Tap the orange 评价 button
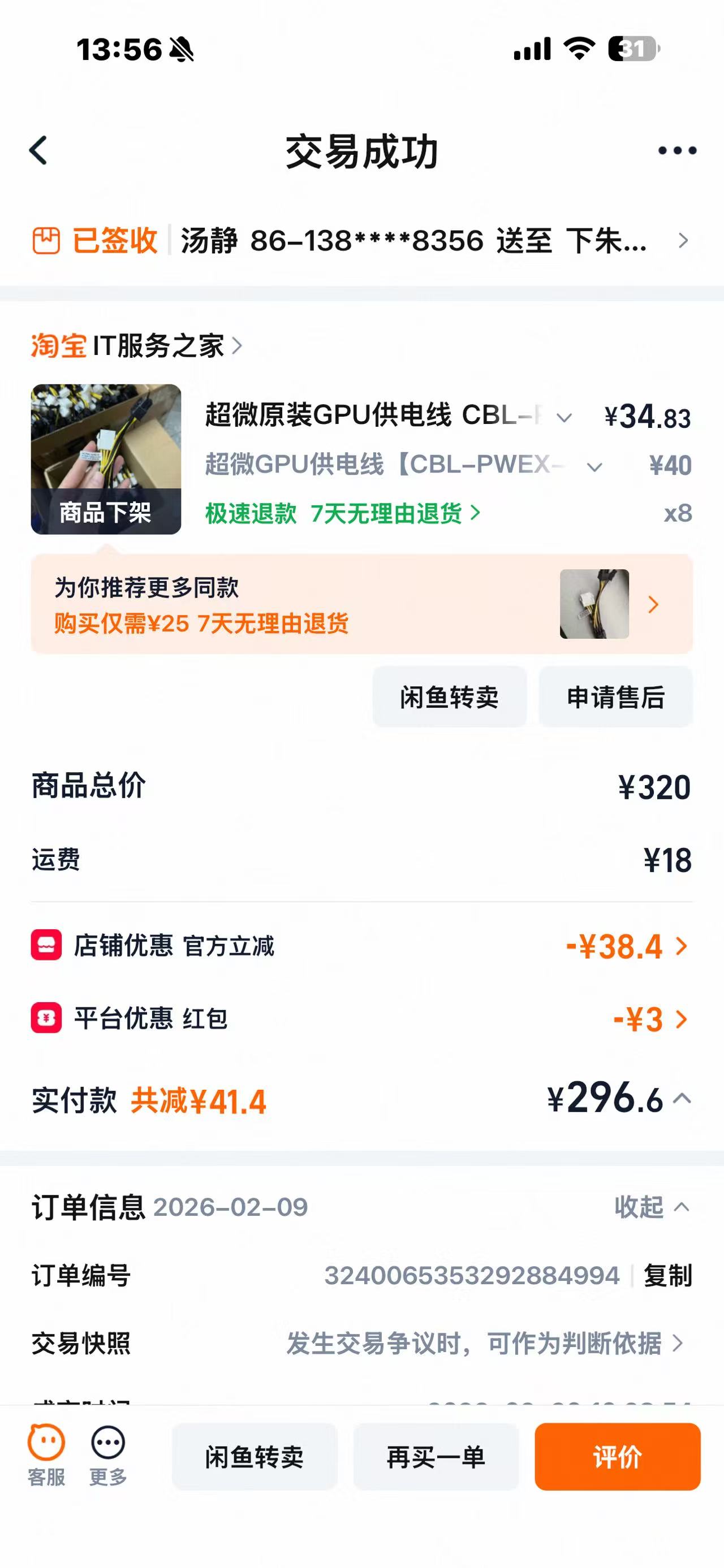The width and height of the screenshot is (724, 1568). 617,1457
